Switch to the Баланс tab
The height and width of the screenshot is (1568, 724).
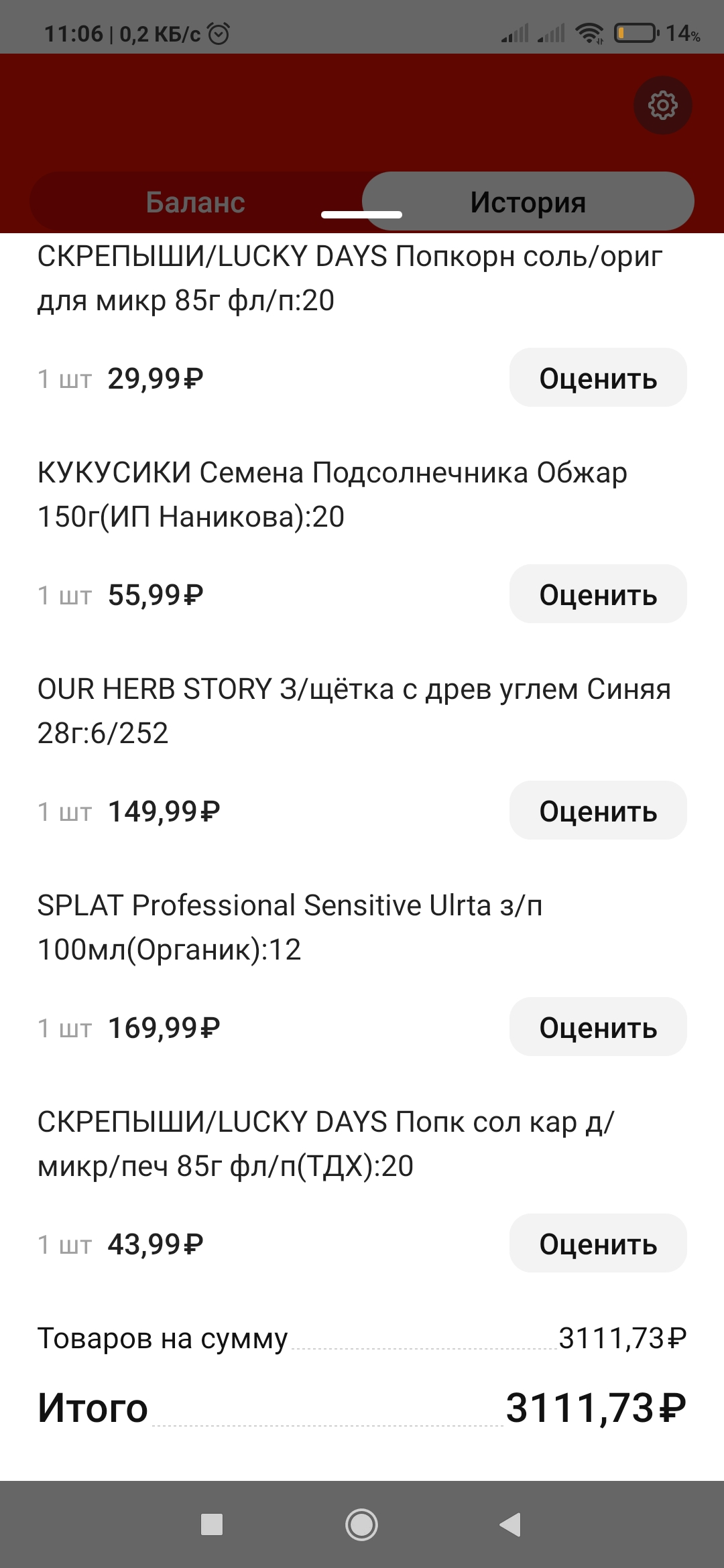pyautogui.click(x=196, y=202)
